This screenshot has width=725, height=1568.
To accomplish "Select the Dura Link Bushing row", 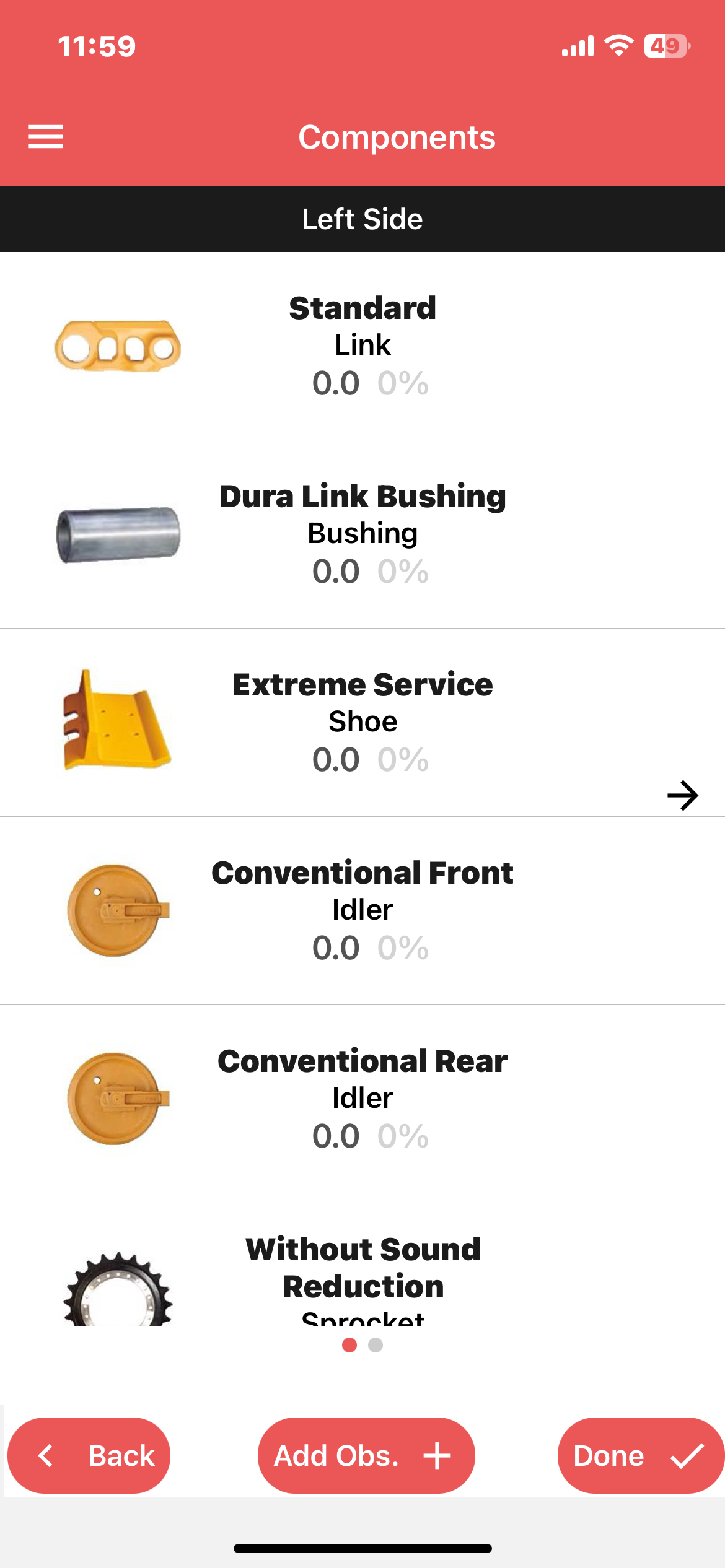I will coord(362,534).
